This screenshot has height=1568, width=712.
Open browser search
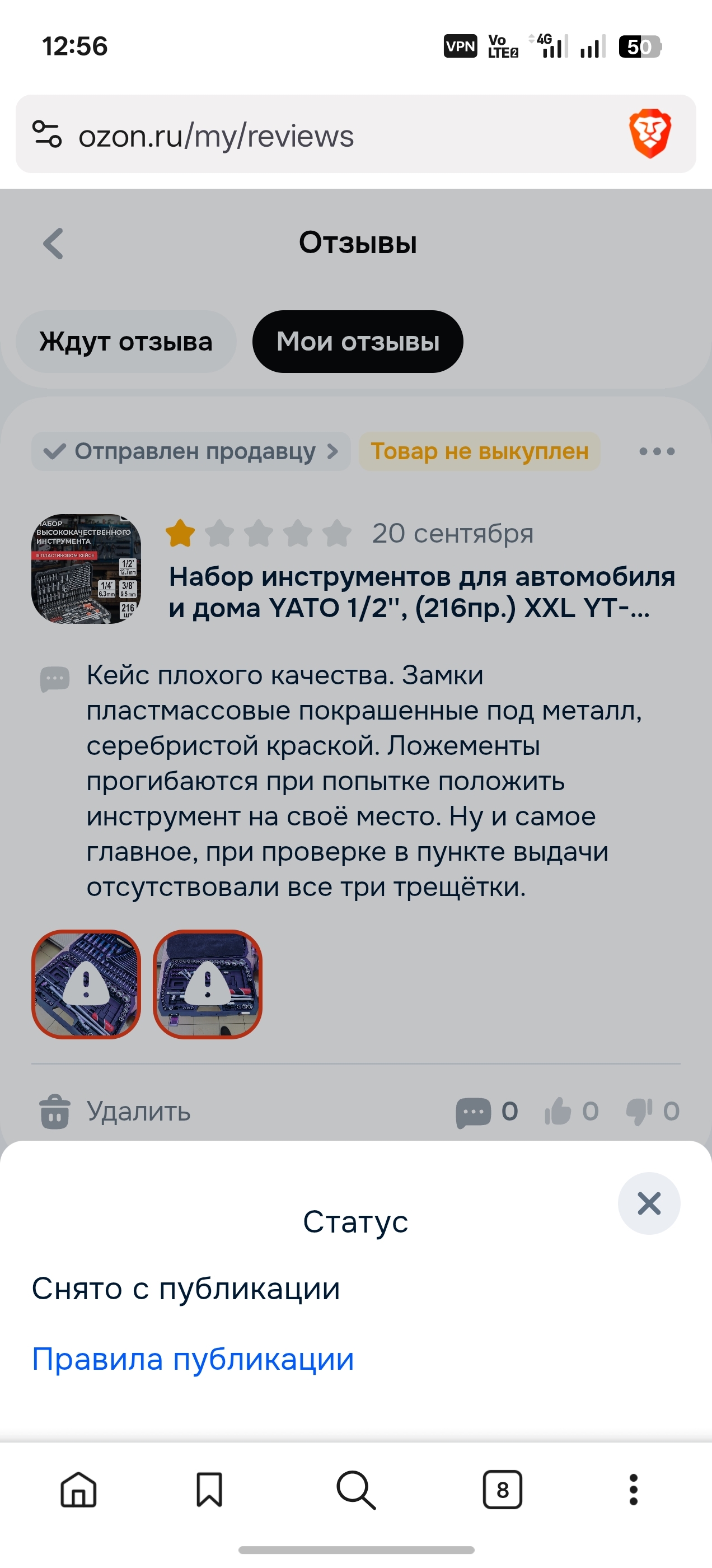[x=356, y=1490]
